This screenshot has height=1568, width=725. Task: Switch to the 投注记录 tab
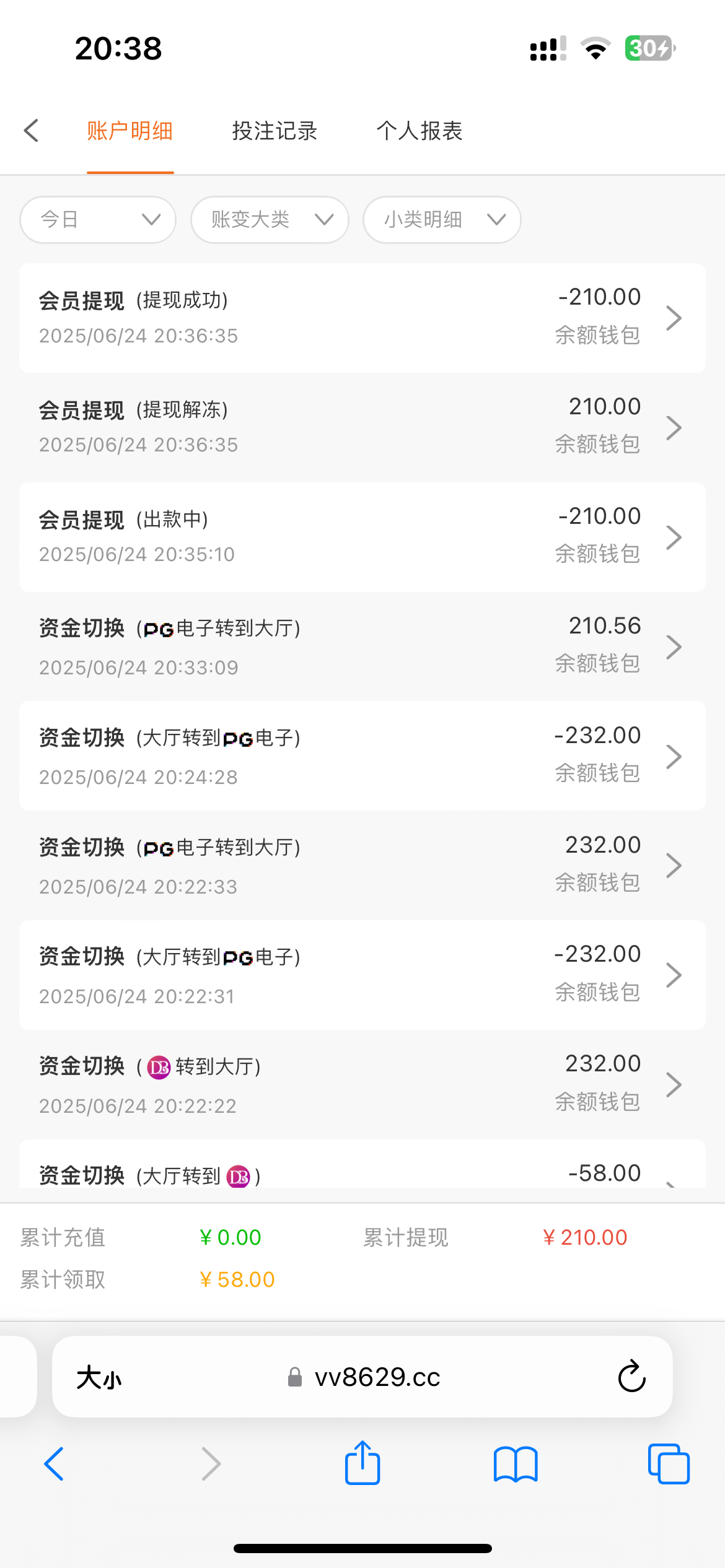(x=275, y=131)
